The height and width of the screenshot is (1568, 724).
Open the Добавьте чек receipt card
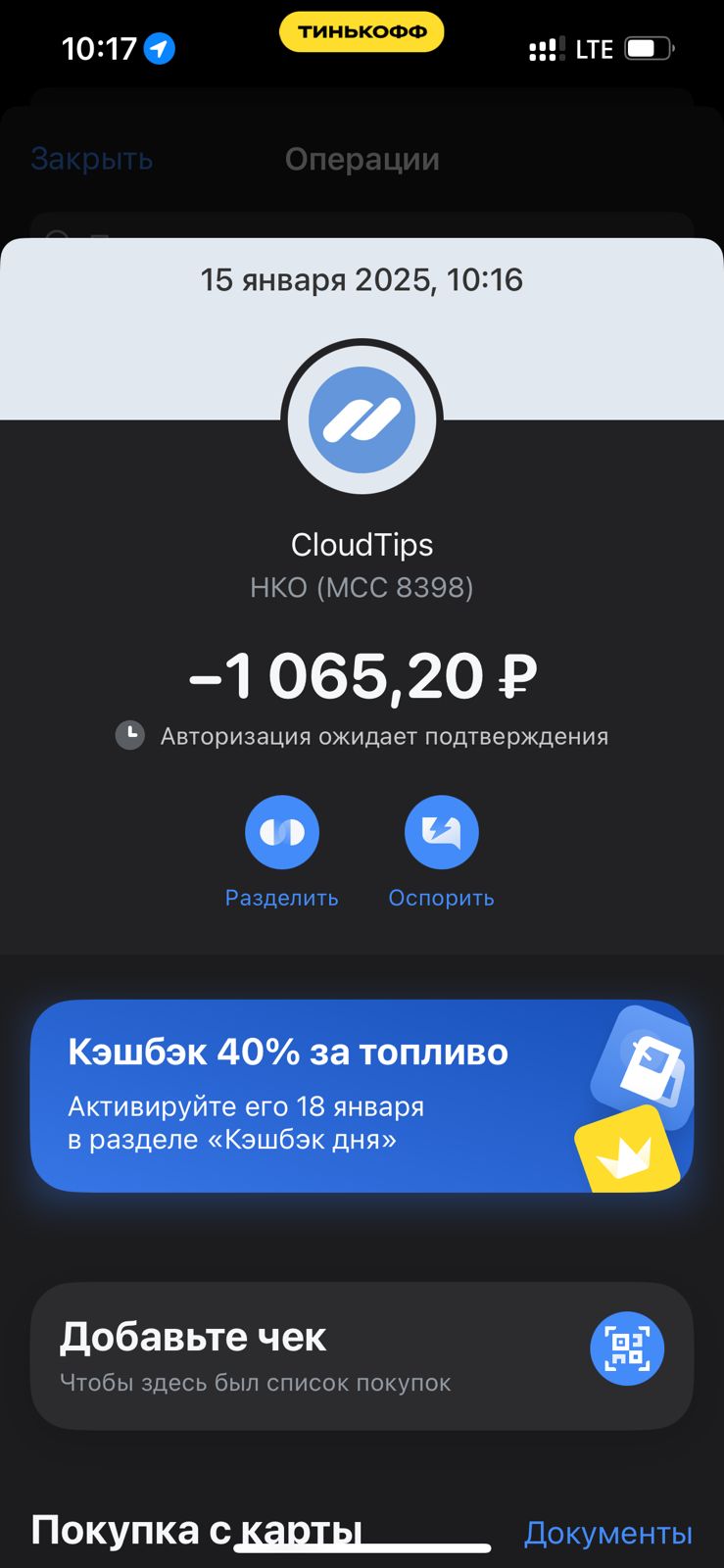(362, 1356)
